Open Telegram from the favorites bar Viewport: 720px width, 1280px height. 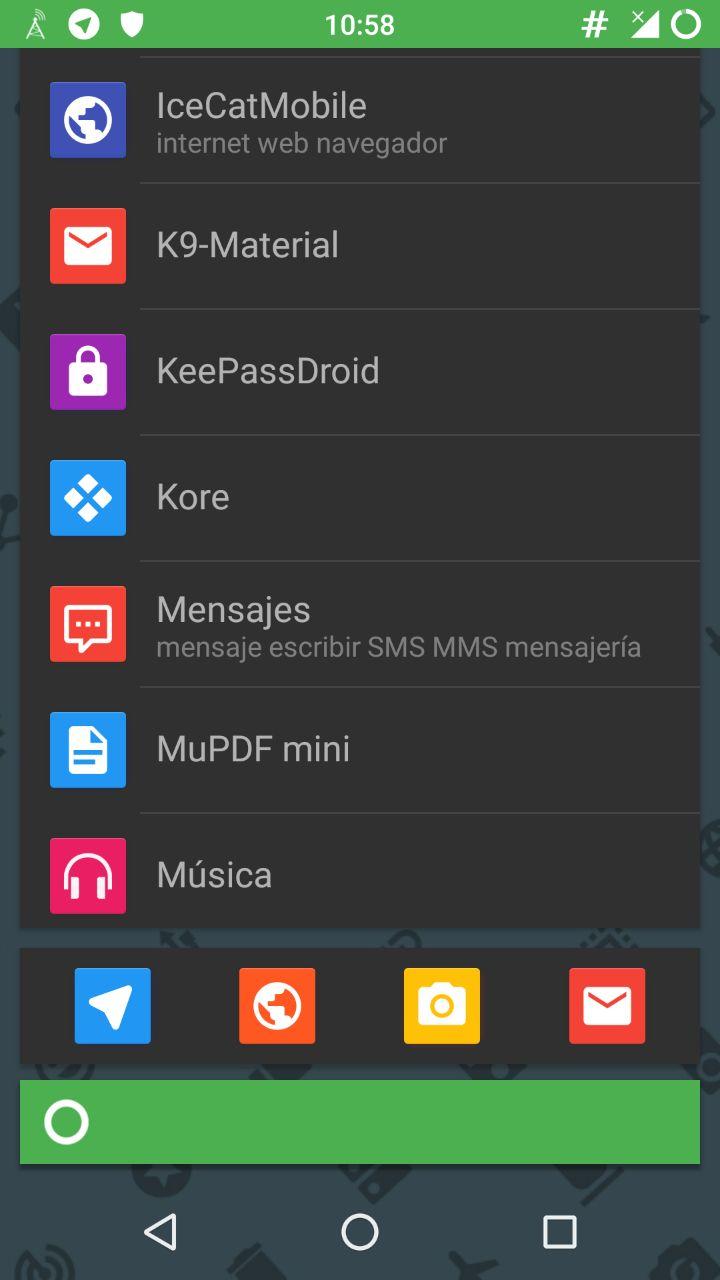pos(112,1006)
